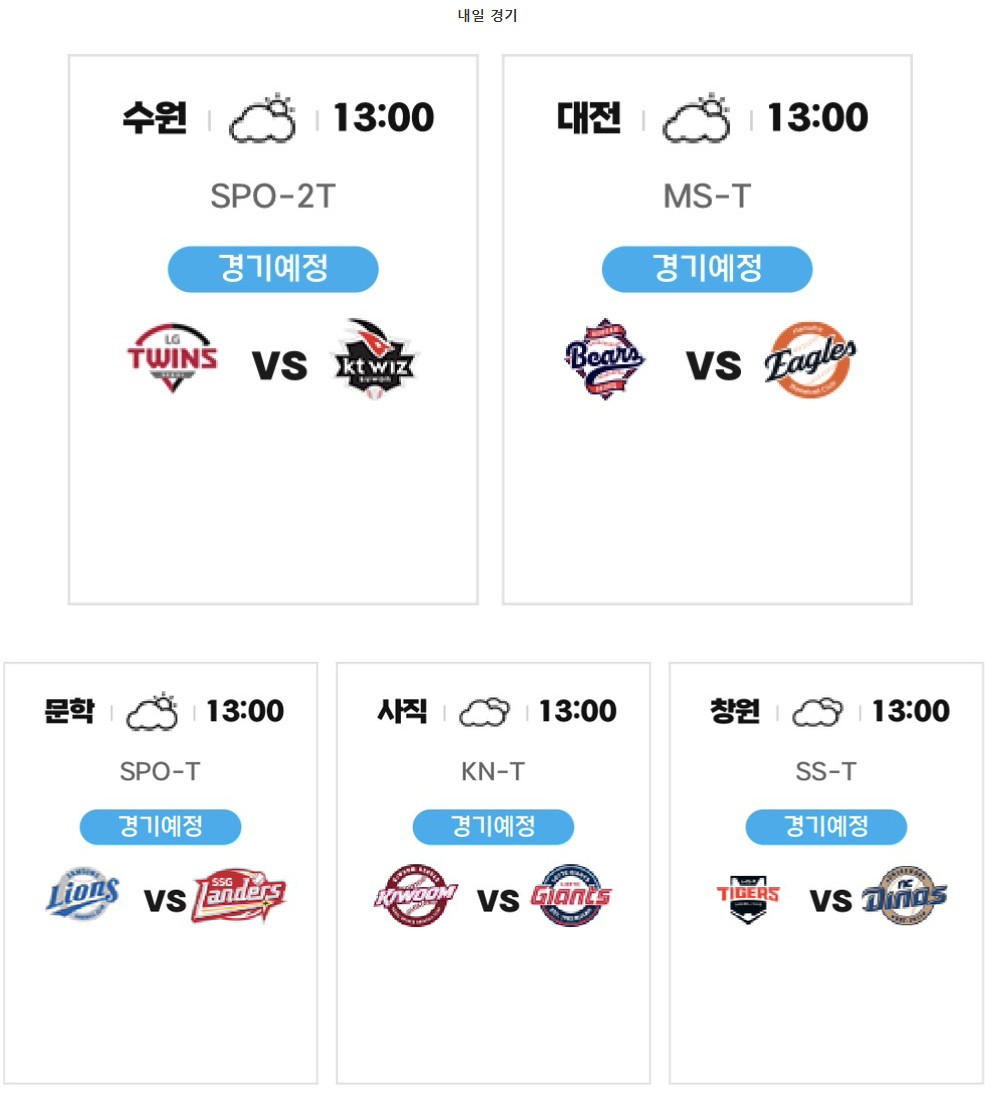Click the cloudy weather icon for 사직
The width and height of the screenshot is (985, 1096).
pyautogui.click(x=484, y=712)
